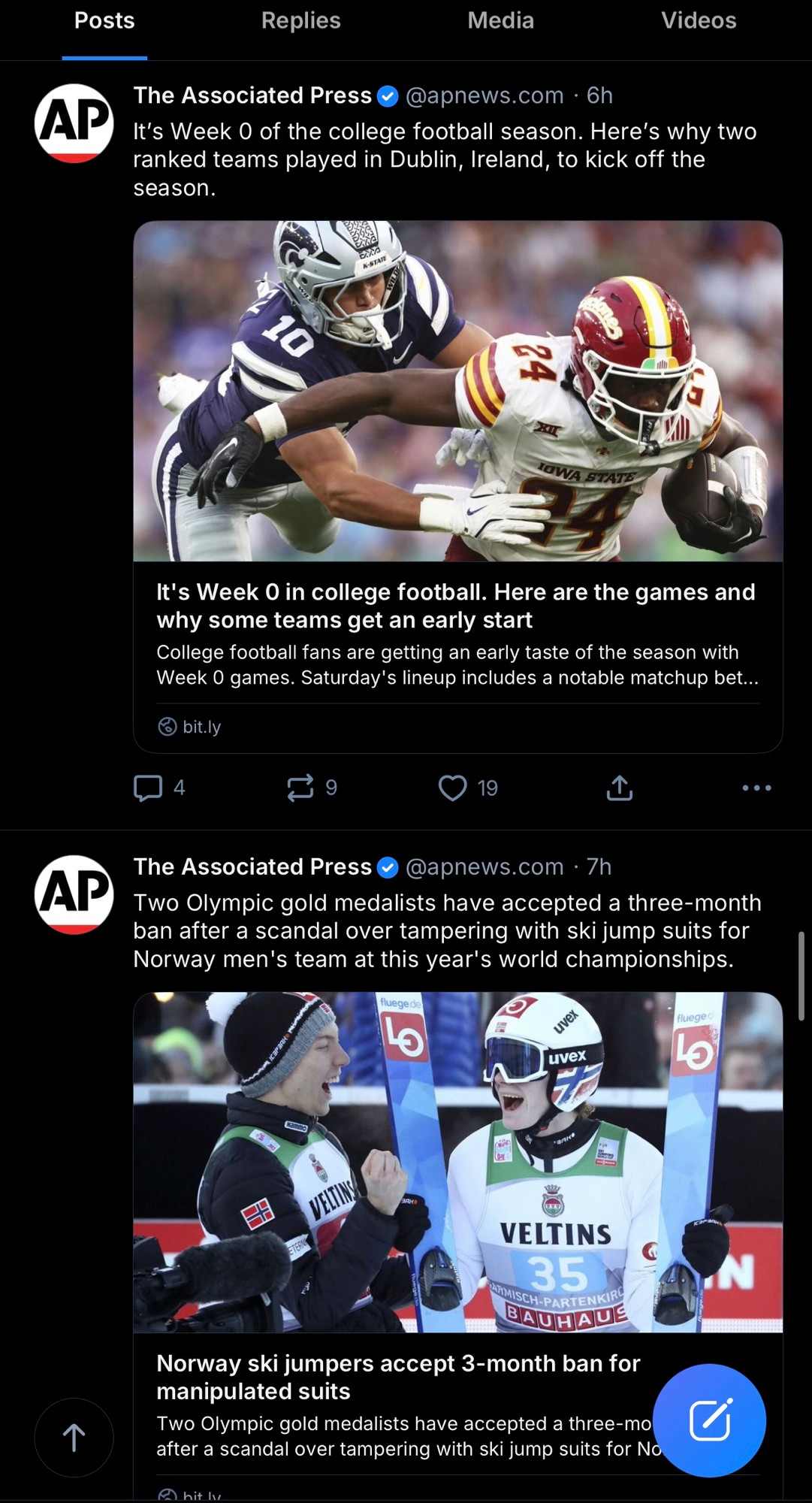Jump back to top with the arrow button
Viewport: 812px width, 1503px height.
point(74,1437)
